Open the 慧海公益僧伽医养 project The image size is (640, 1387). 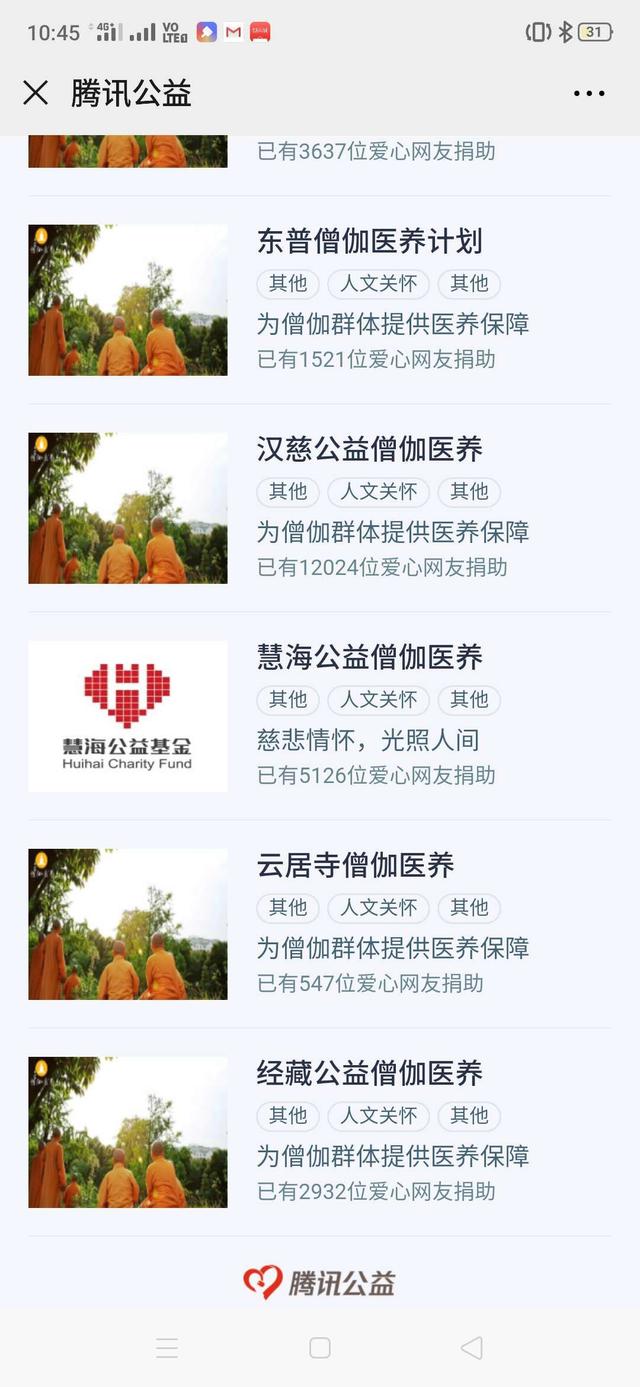[x=370, y=657]
